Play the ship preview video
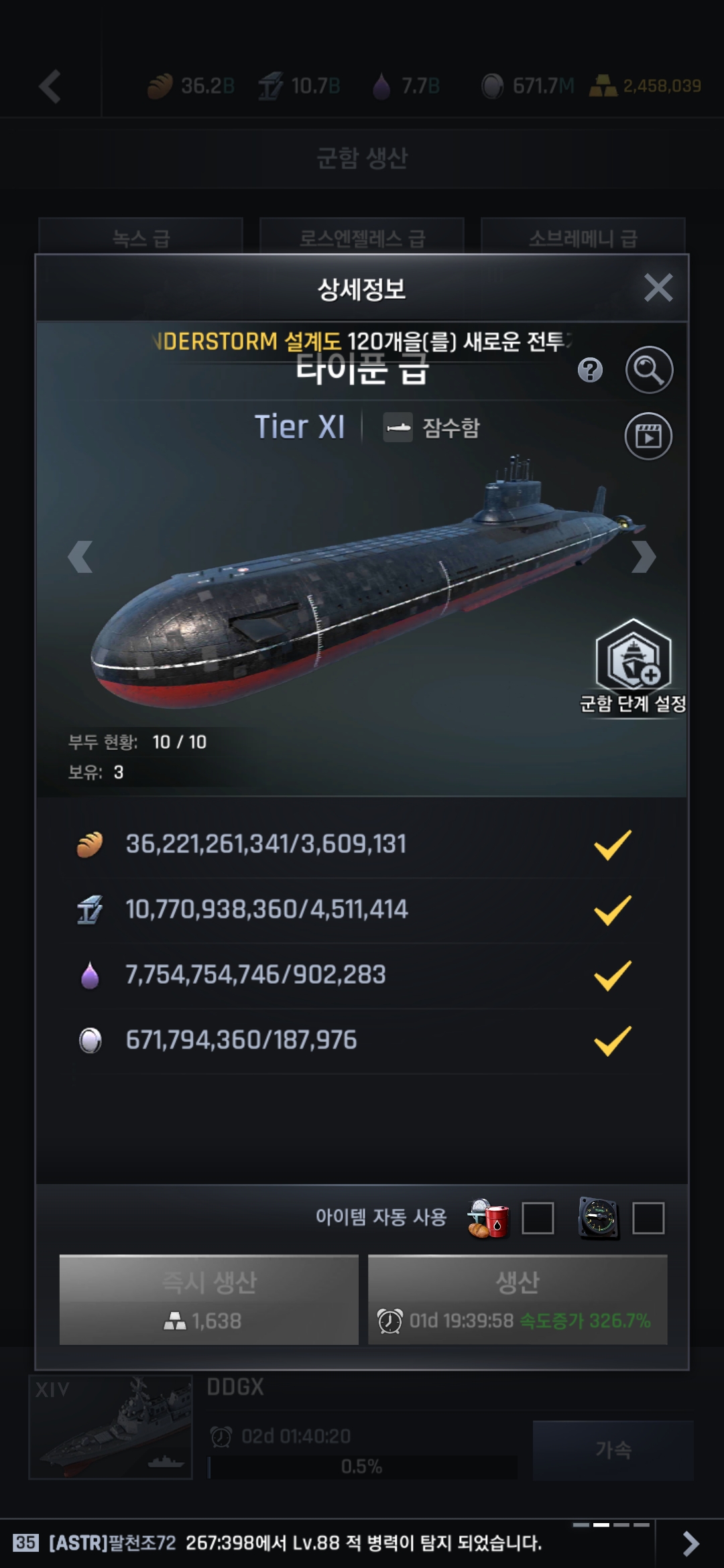724x1568 pixels. pyautogui.click(x=648, y=436)
